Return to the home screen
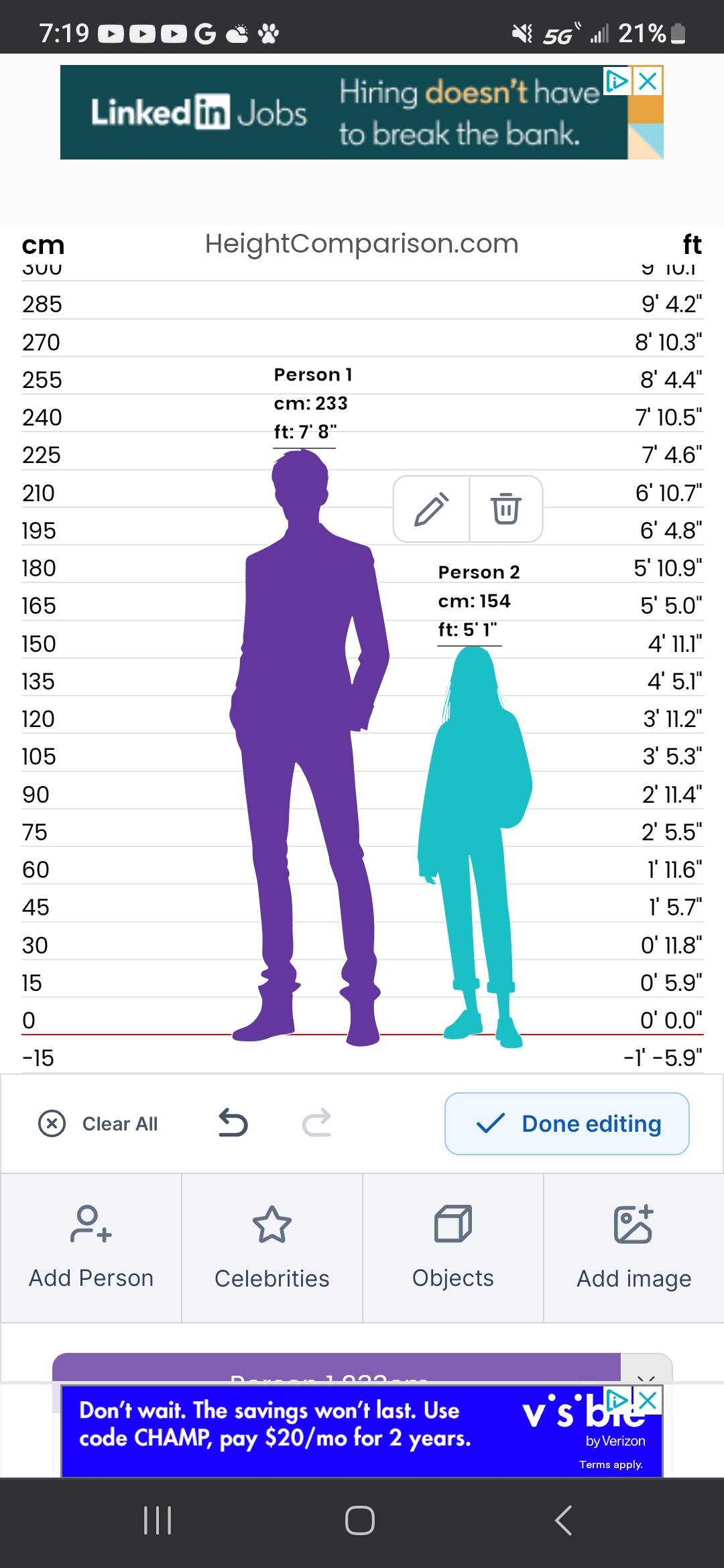Image resolution: width=724 pixels, height=1568 pixels. [360, 1520]
